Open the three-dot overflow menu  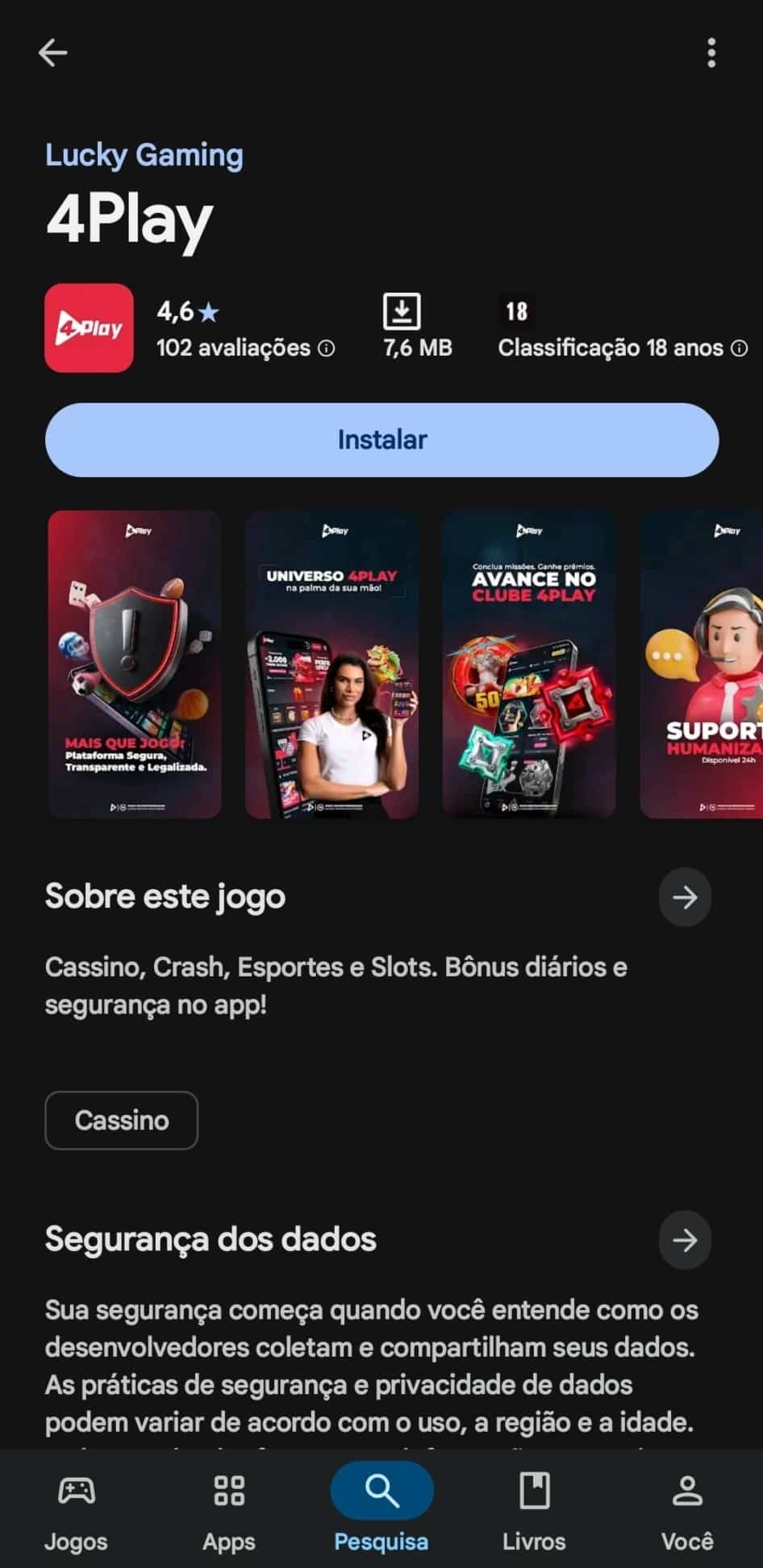click(x=711, y=52)
